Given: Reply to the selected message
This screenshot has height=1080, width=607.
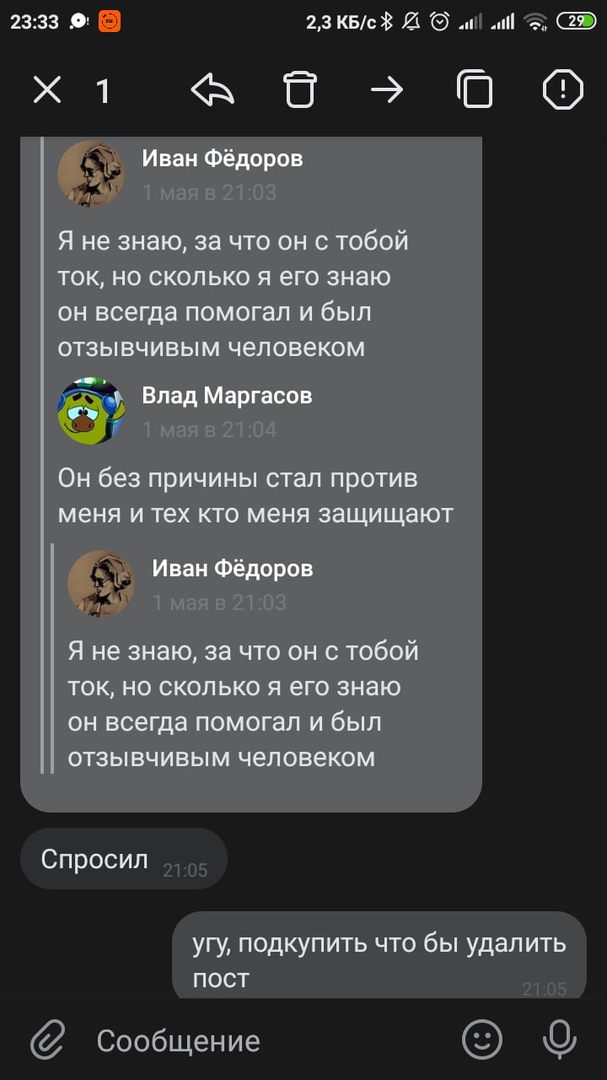Looking at the screenshot, I should click(x=212, y=91).
